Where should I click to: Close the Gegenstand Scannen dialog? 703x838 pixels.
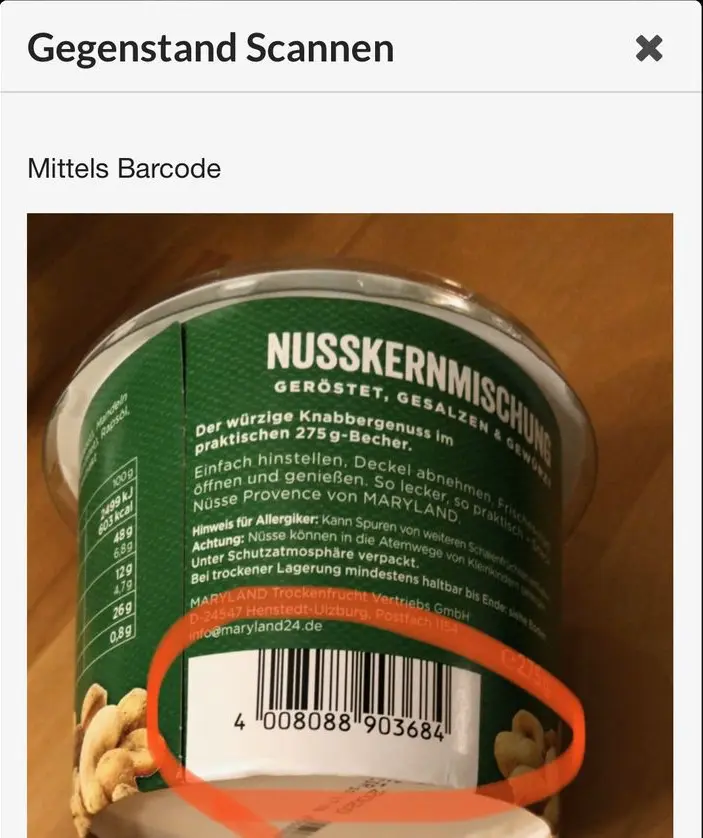coord(649,48)
